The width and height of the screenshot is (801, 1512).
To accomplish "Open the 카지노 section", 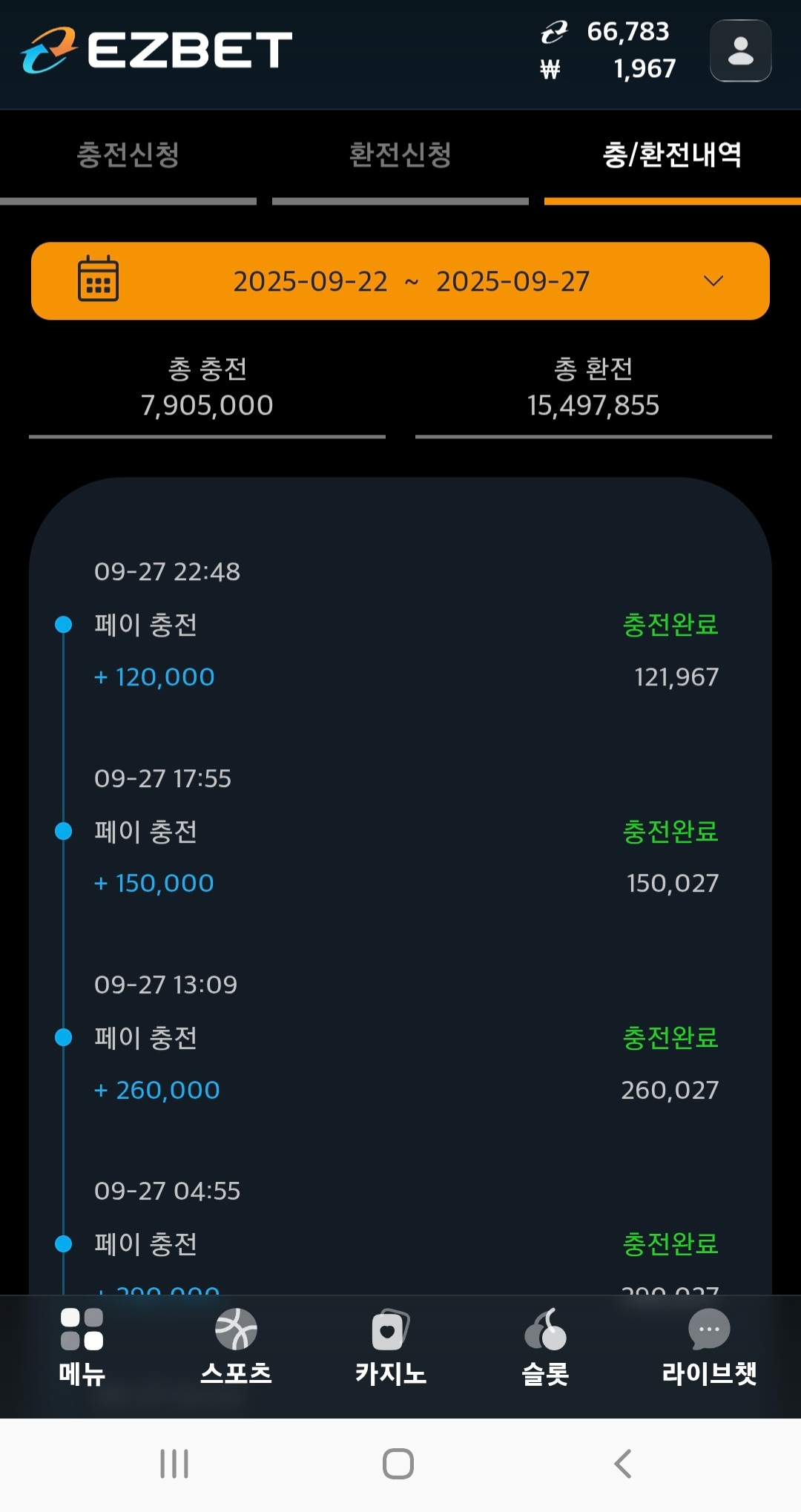I will point(391,1347).
